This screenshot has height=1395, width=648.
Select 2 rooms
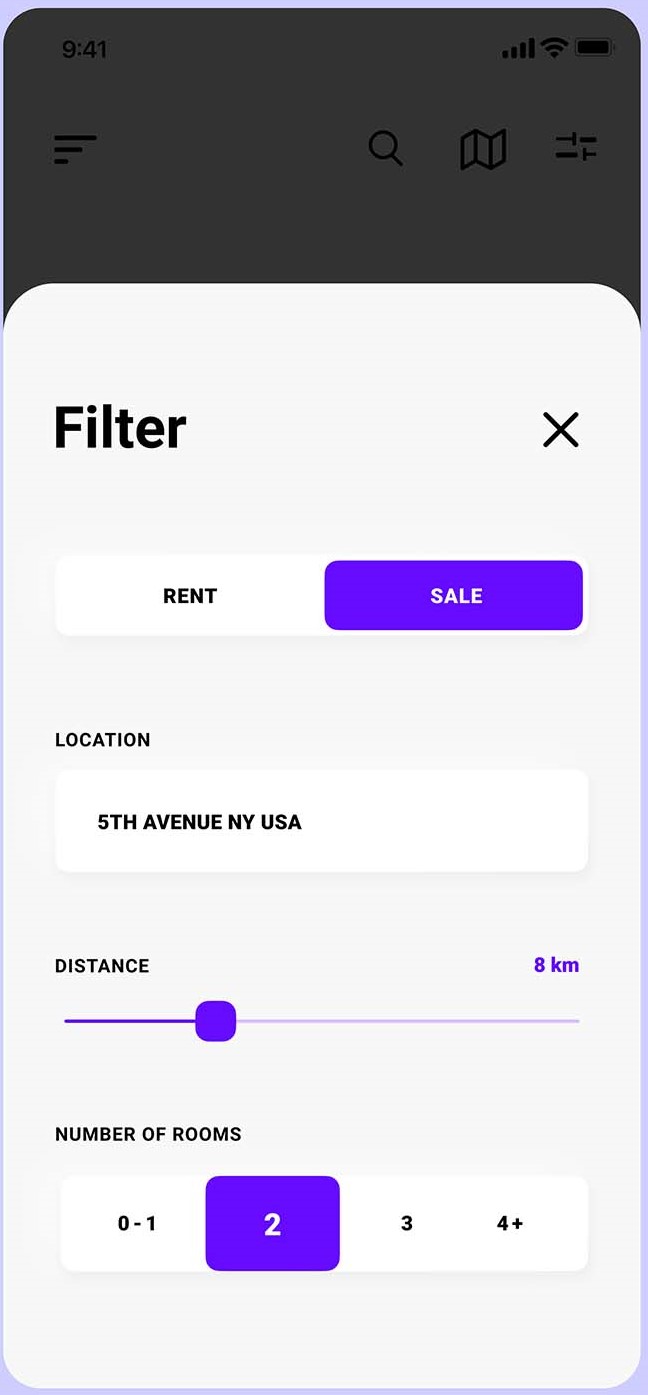(x=272, y=1223)
